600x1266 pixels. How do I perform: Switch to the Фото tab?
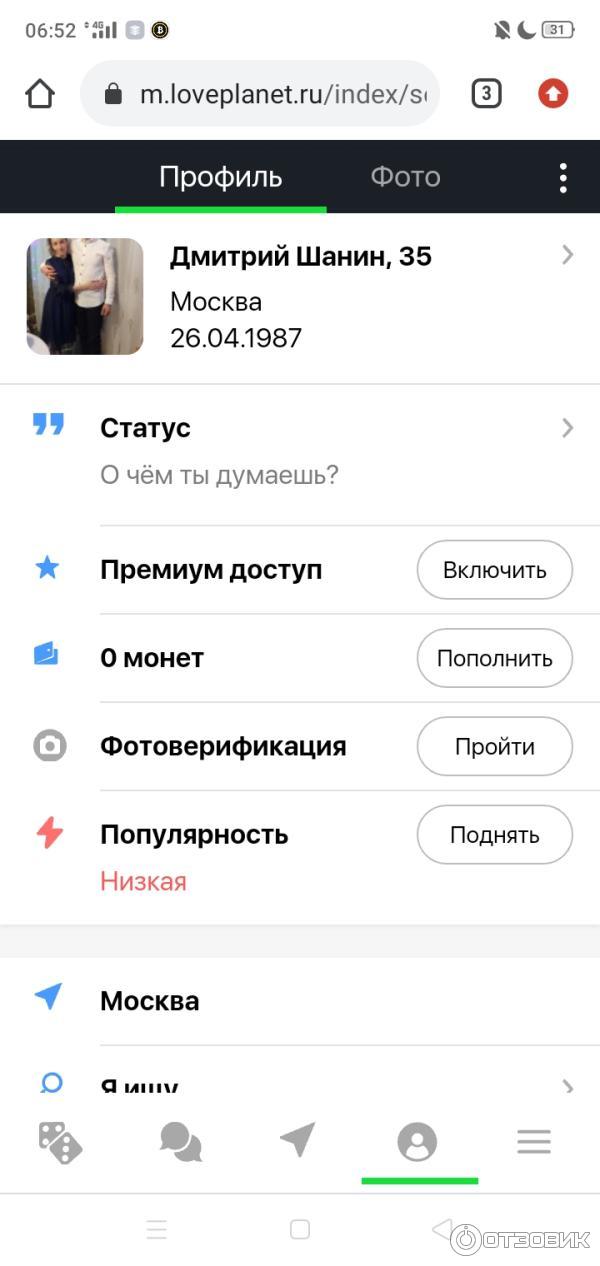pyautogui.click(x=405, y=178)
